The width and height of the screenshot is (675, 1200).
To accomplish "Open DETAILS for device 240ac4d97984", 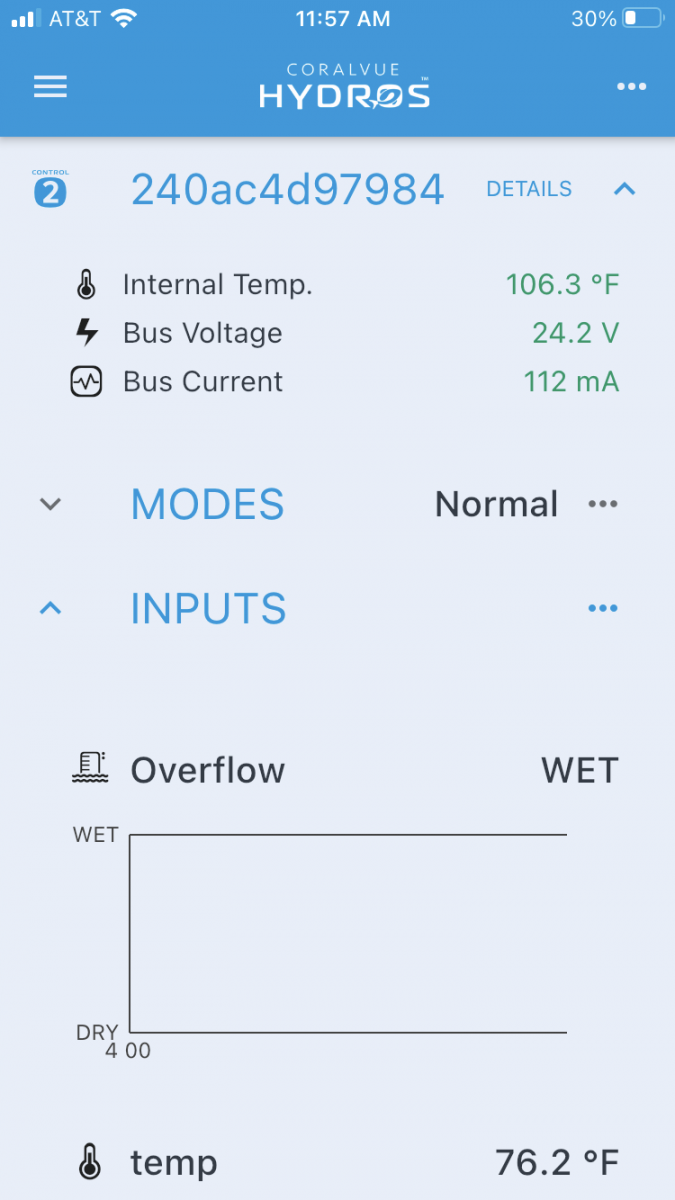I will (529, 188).
